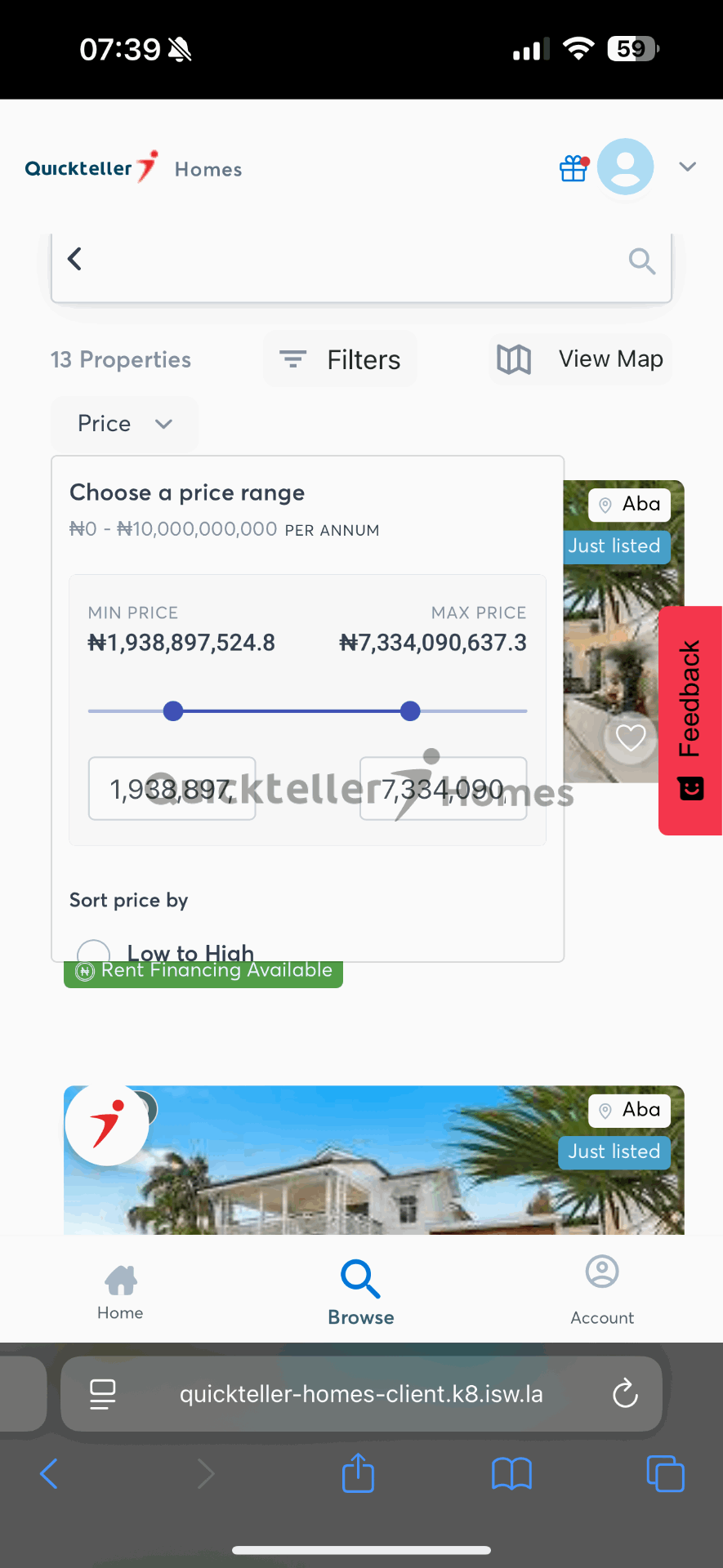The width and height of the screenshot is (723, 1568).
Task: Expand the account dropdown chevron
Action: click(x=687, y=167)
